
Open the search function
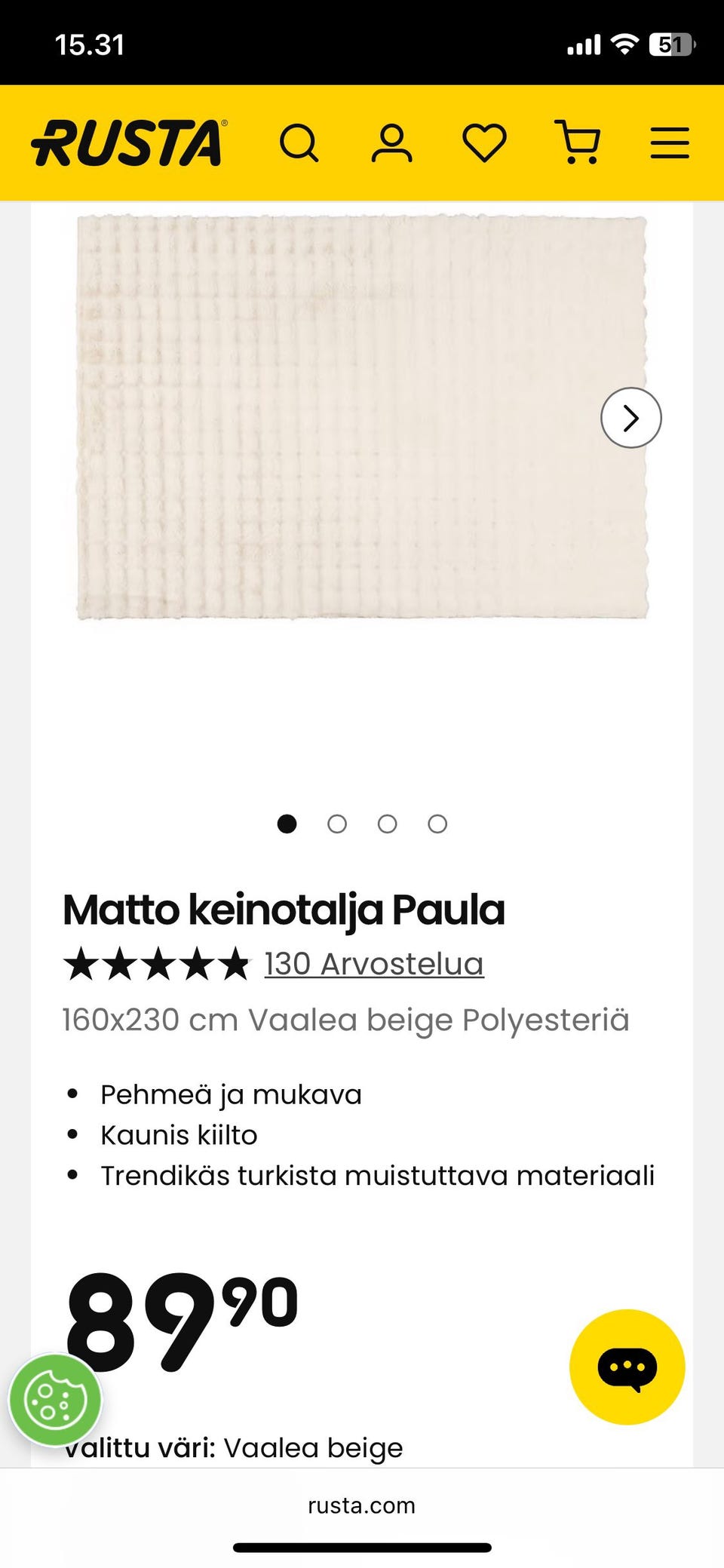(x=300, y=142)
